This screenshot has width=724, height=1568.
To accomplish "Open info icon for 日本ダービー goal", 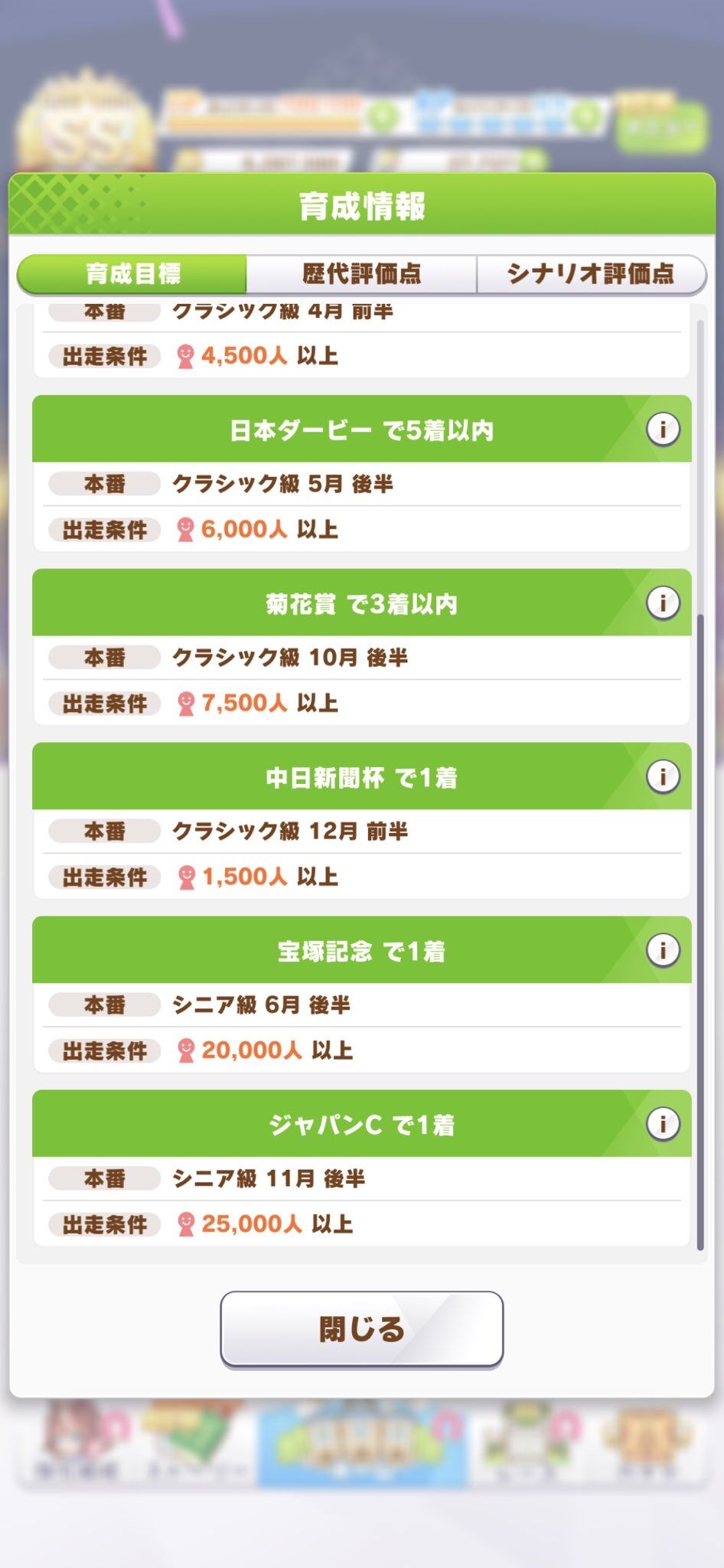I will [663, 429].
